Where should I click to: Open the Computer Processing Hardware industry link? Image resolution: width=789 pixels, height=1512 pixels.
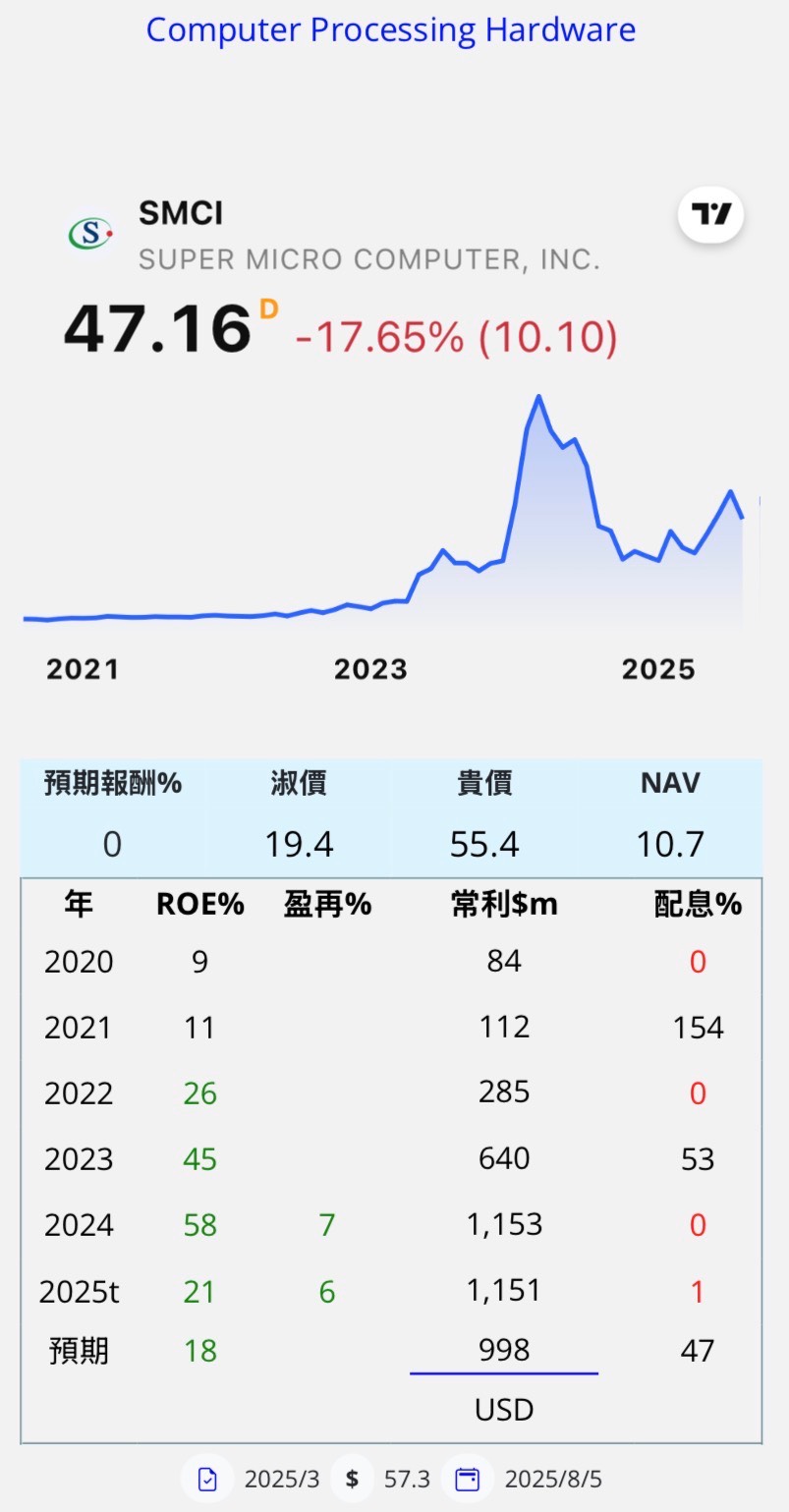391,30
